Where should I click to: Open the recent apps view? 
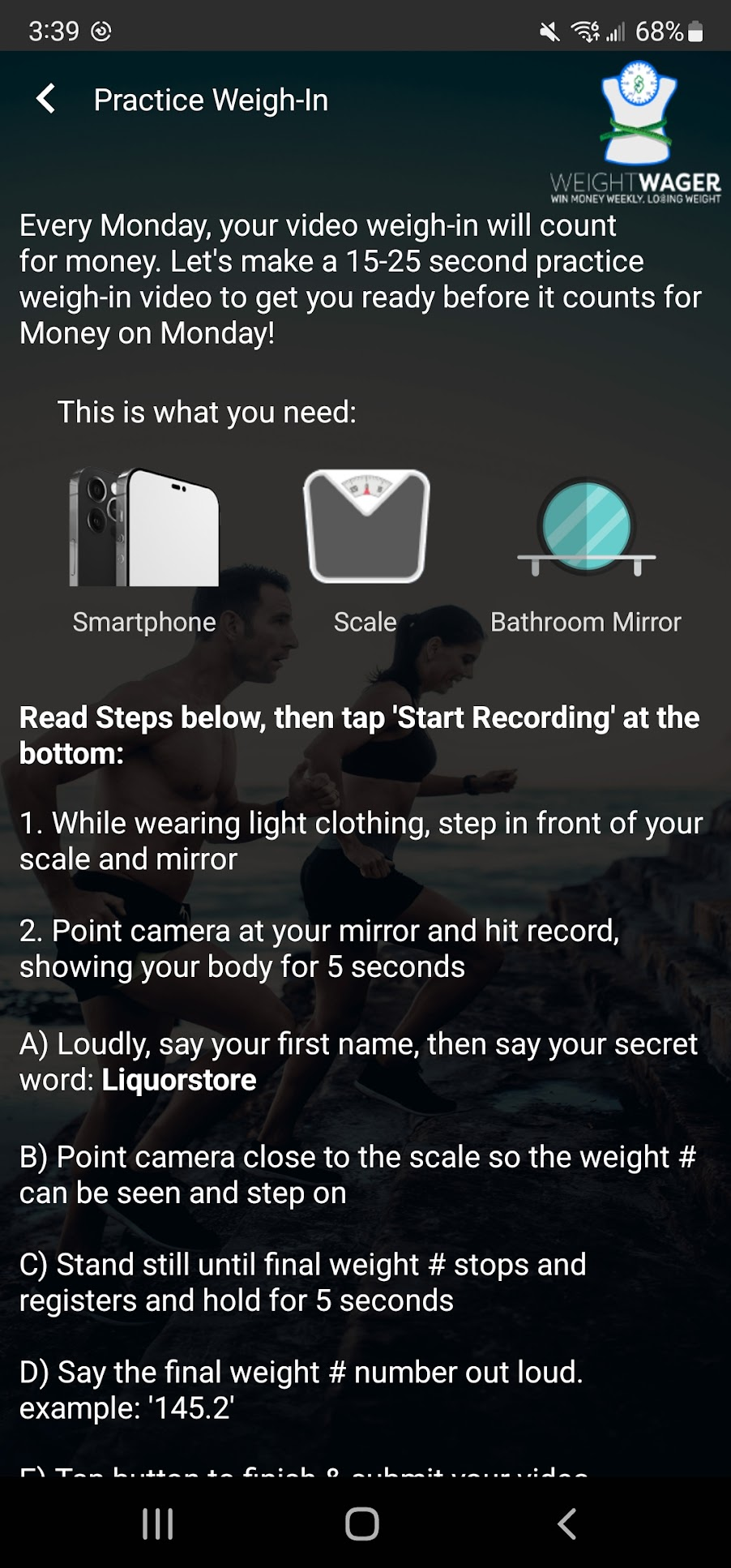point(158,1523)
